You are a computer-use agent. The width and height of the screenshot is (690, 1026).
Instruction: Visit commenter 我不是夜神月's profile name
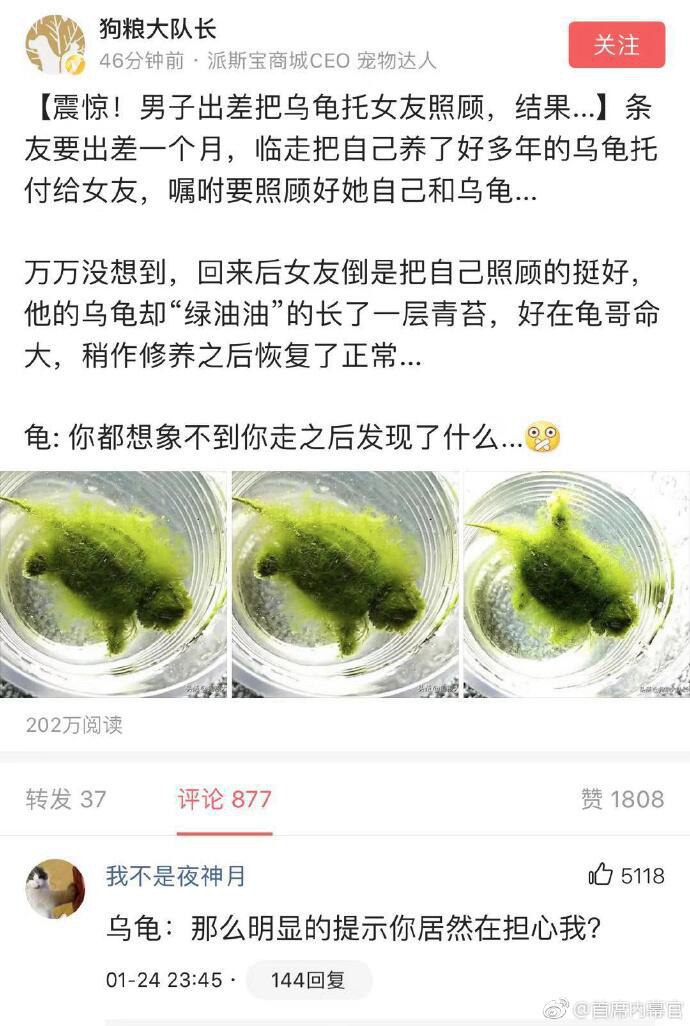click(x=175, y=877)
